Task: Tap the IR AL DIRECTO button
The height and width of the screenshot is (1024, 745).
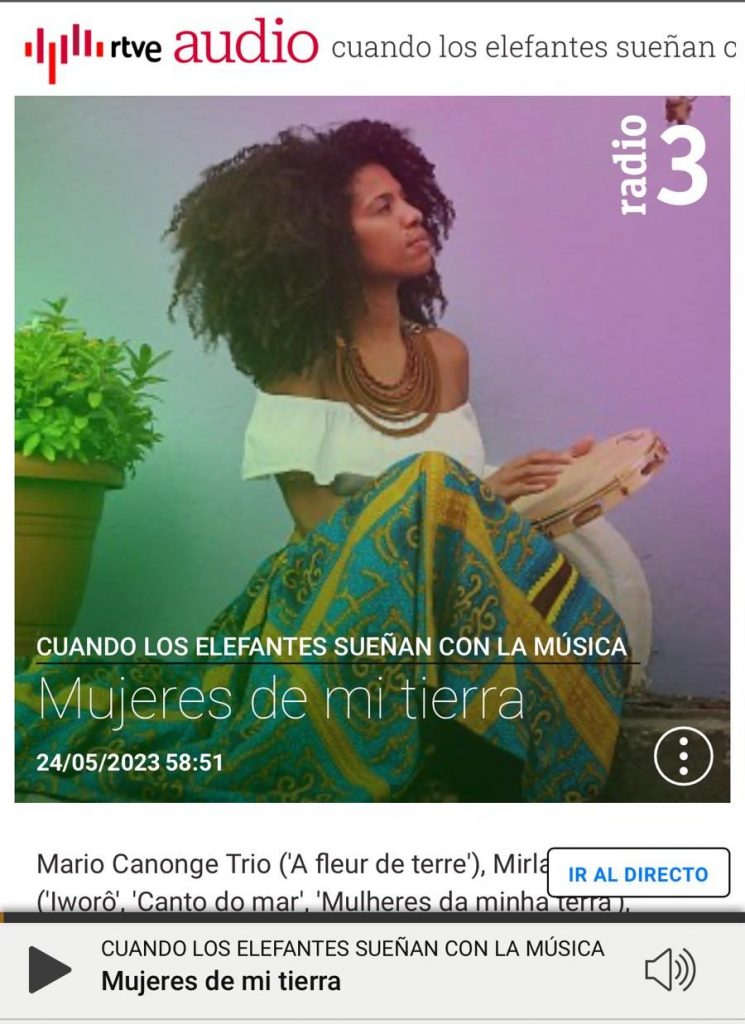Action: tap(638, 874)
